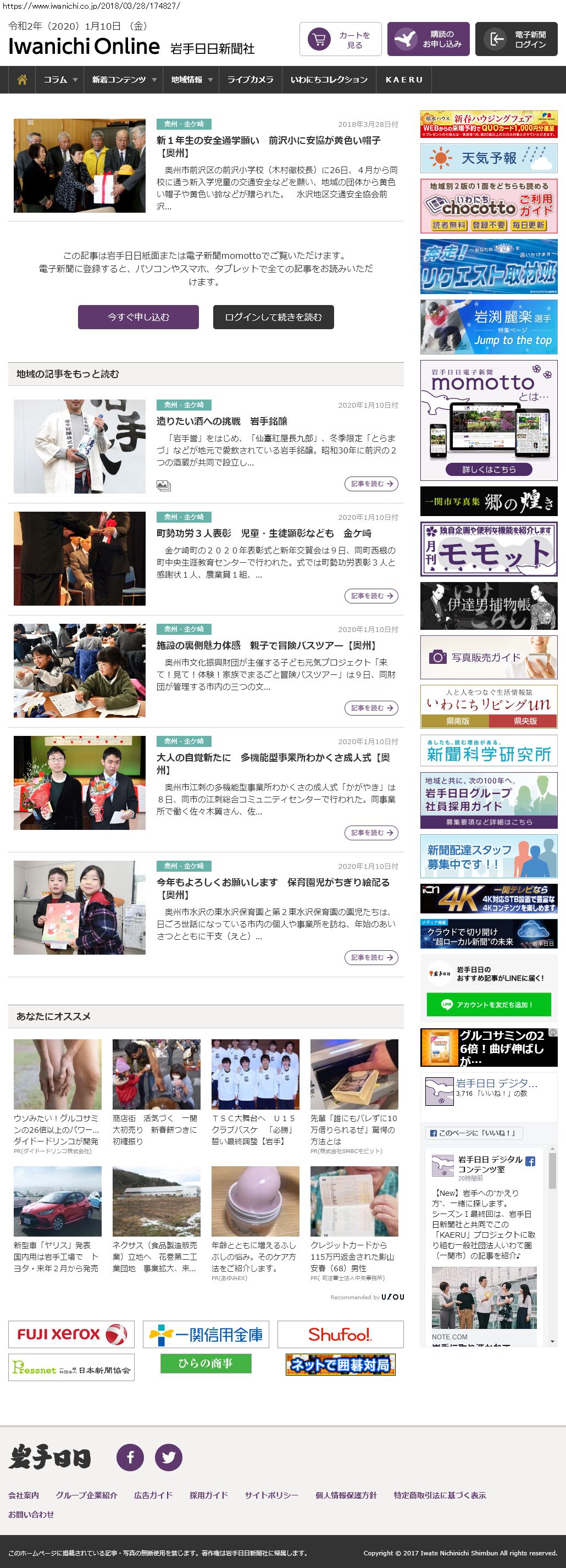This screenshot has height=1568, width=566.
Task: Like this page on Facebook widget
Action: tap(474, 1133)
